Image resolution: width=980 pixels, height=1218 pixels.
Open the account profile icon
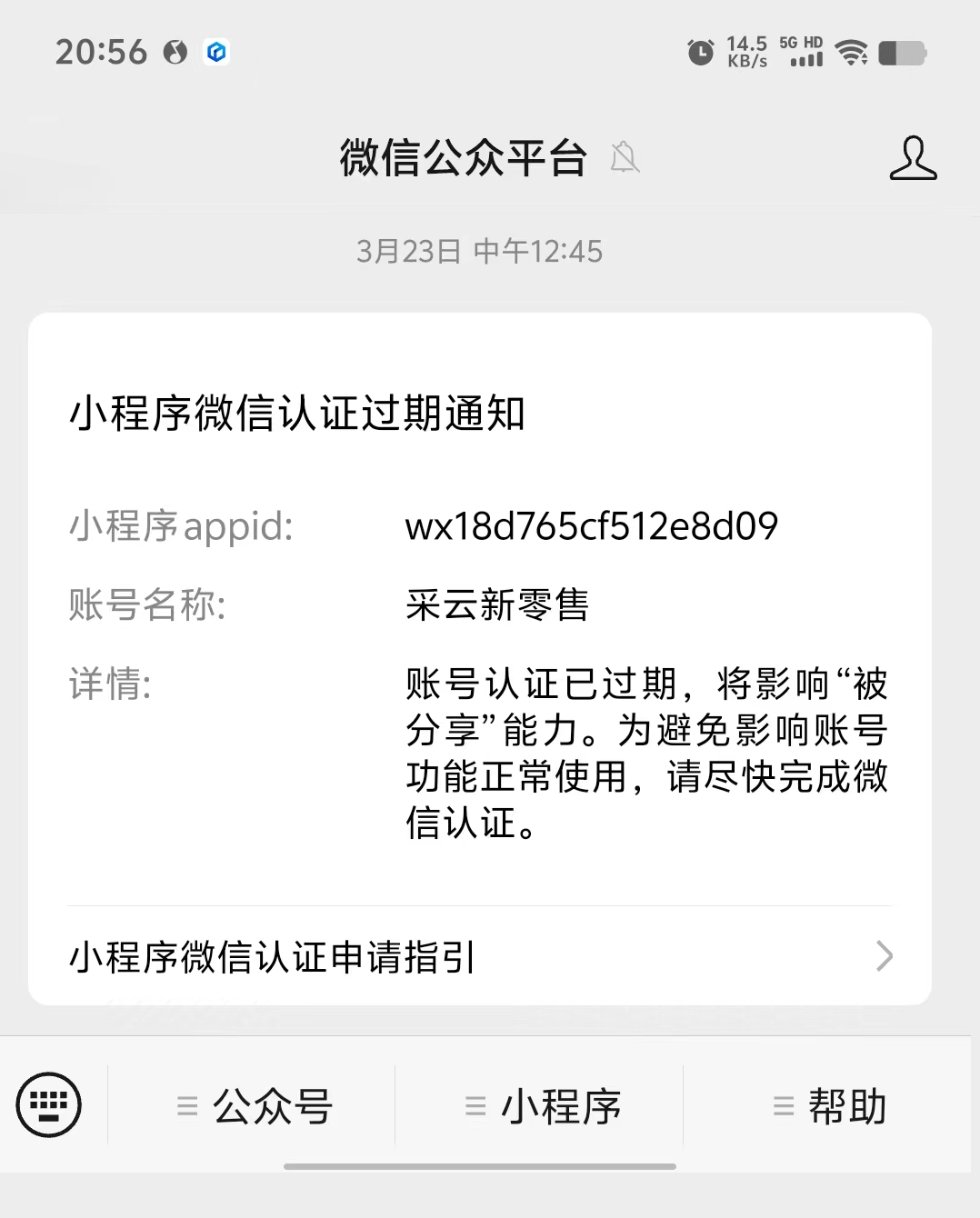tap(913, 158)
